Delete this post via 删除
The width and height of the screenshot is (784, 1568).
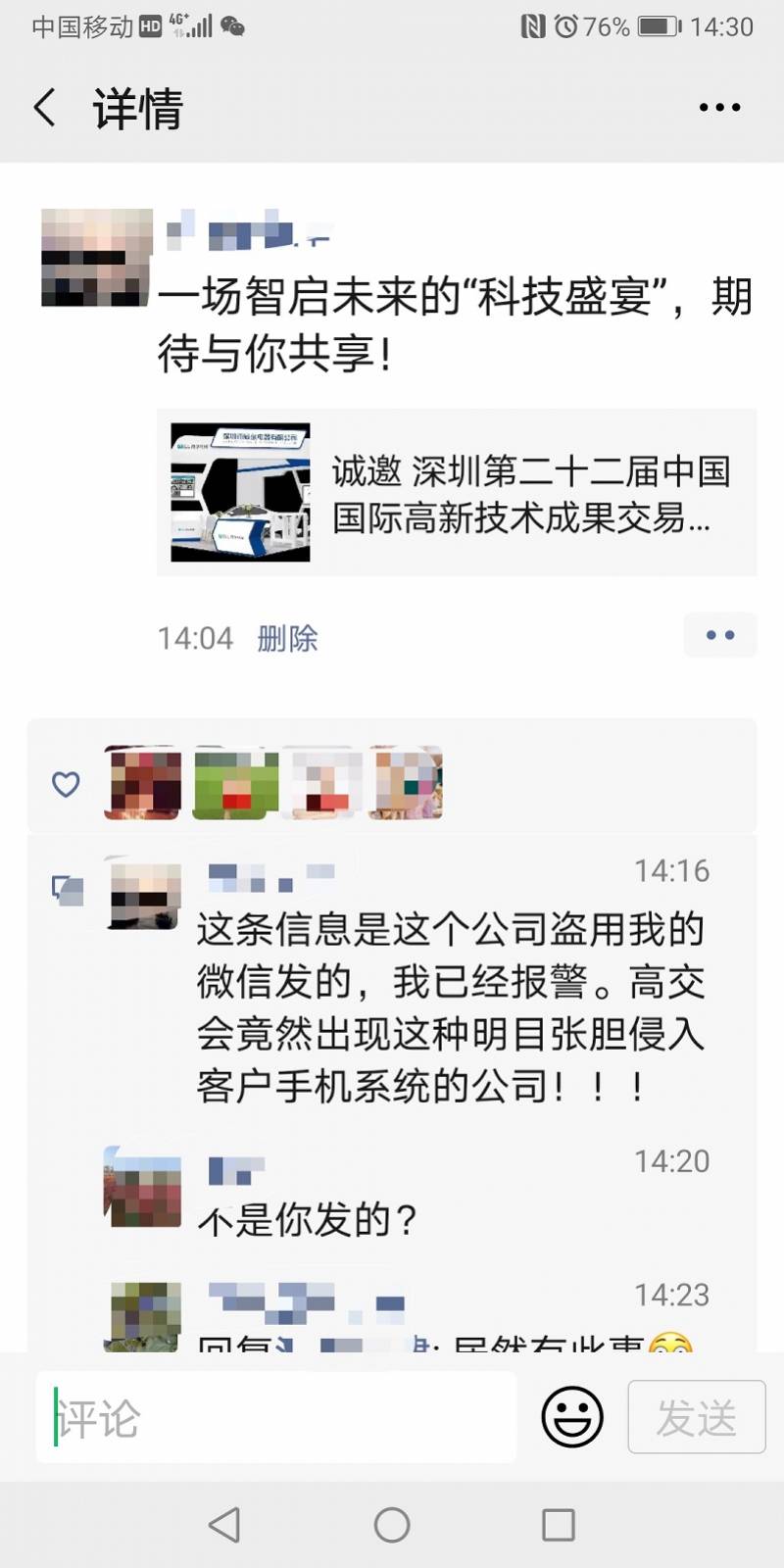pyautogui.click(x=287, y=638)
